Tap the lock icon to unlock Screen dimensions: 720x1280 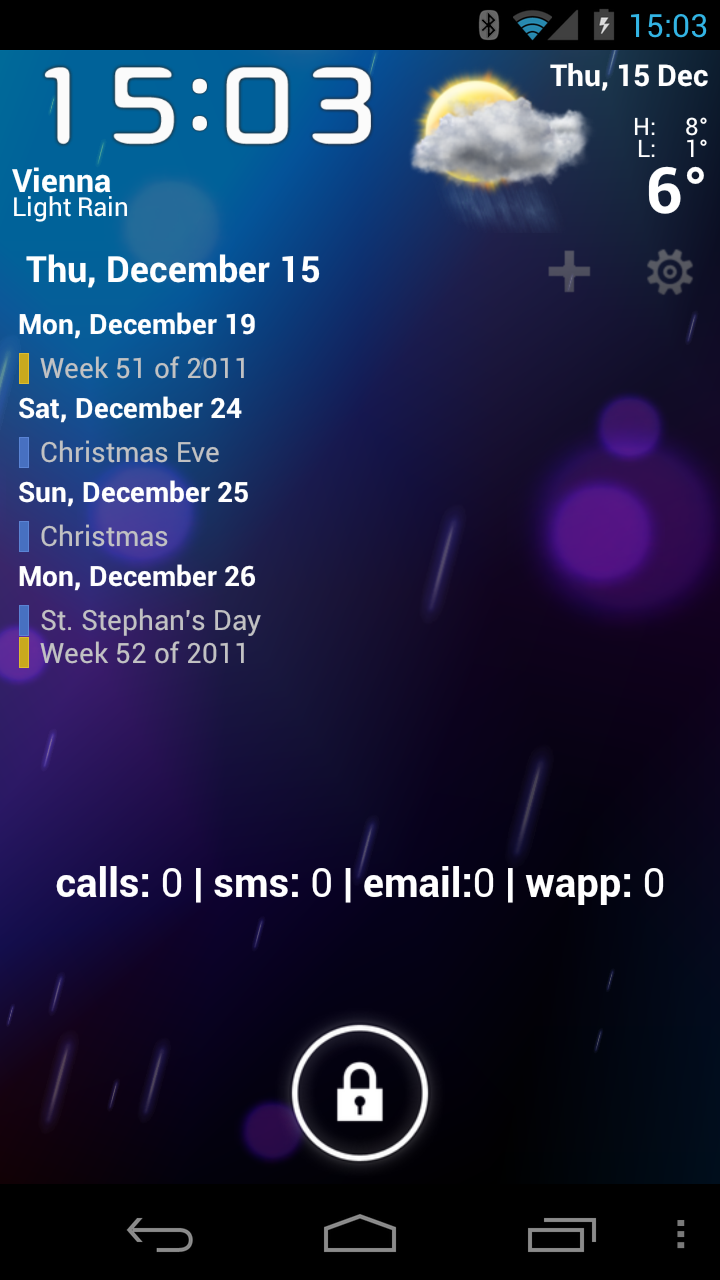(x=360, y=1092)
